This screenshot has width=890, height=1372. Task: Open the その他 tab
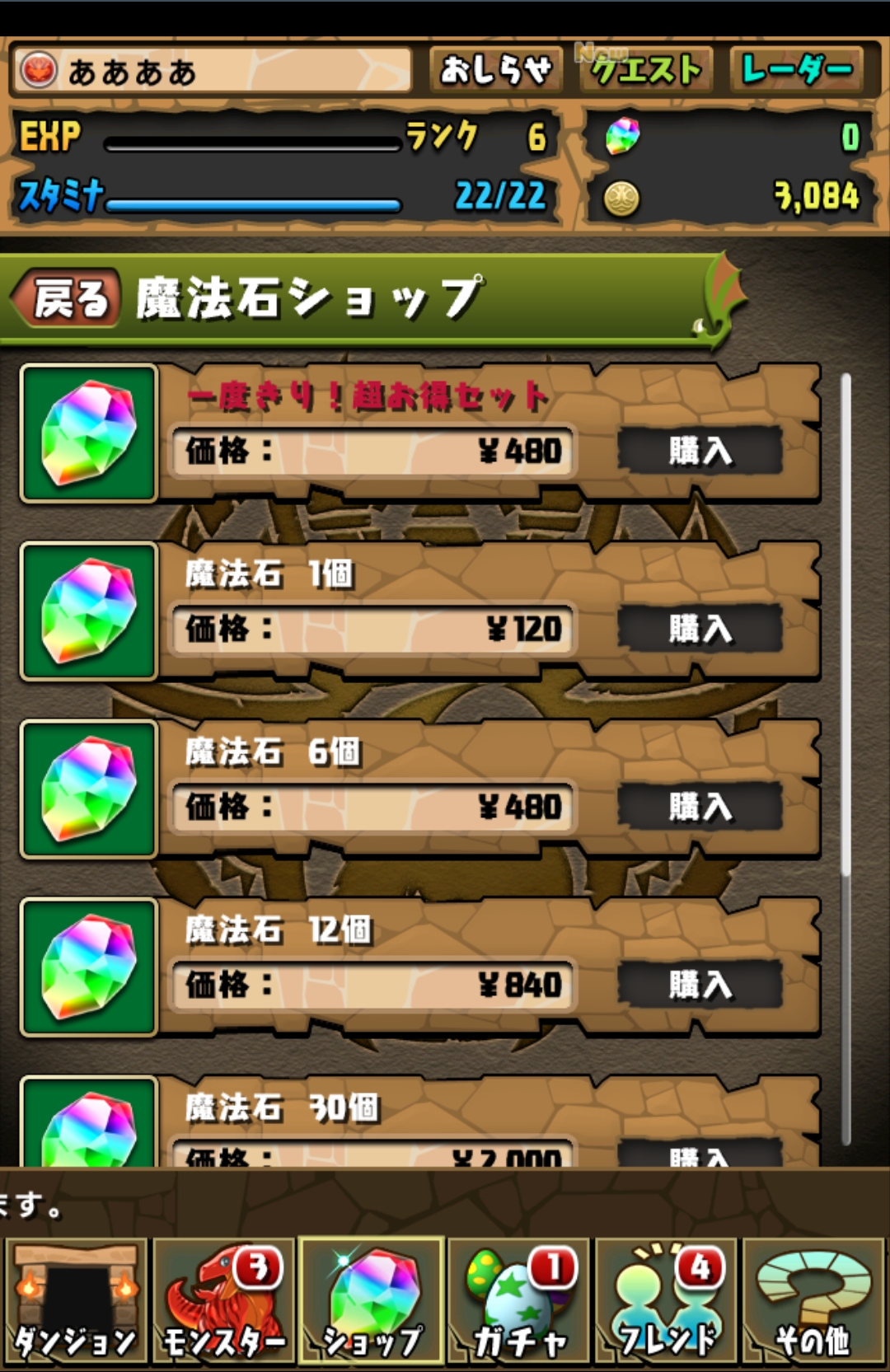pos(814,1302)
